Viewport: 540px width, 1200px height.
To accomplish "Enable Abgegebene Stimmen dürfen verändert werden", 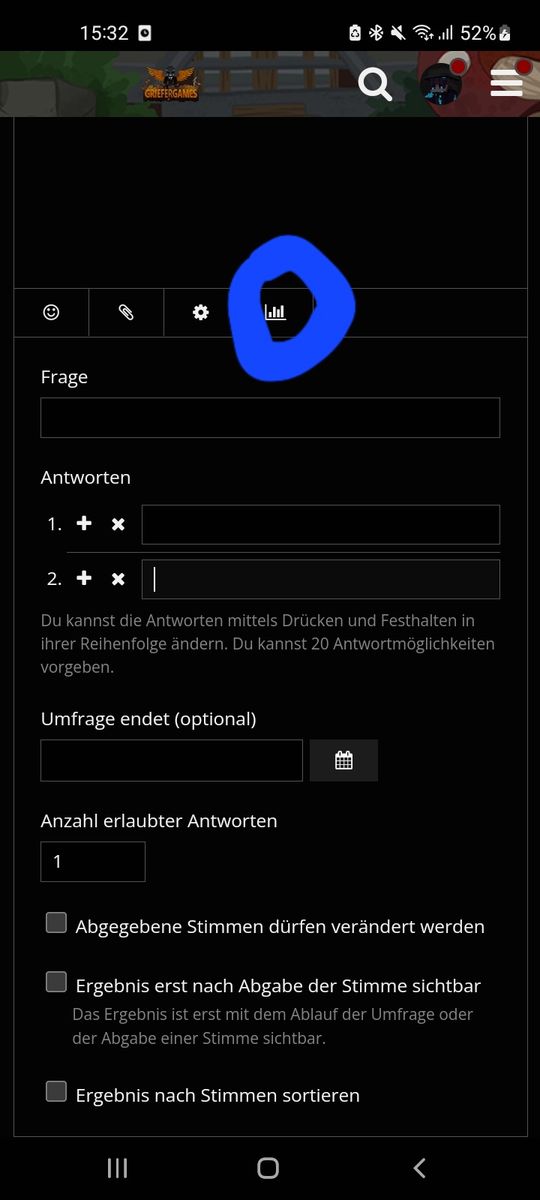I will pos(57,923).
